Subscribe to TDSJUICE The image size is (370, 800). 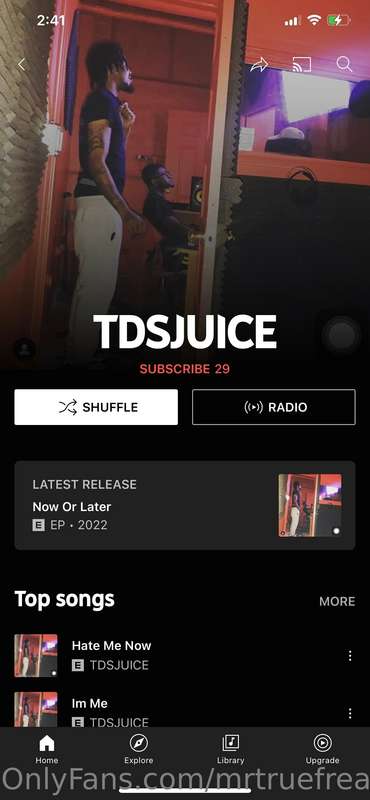[185, 369]
